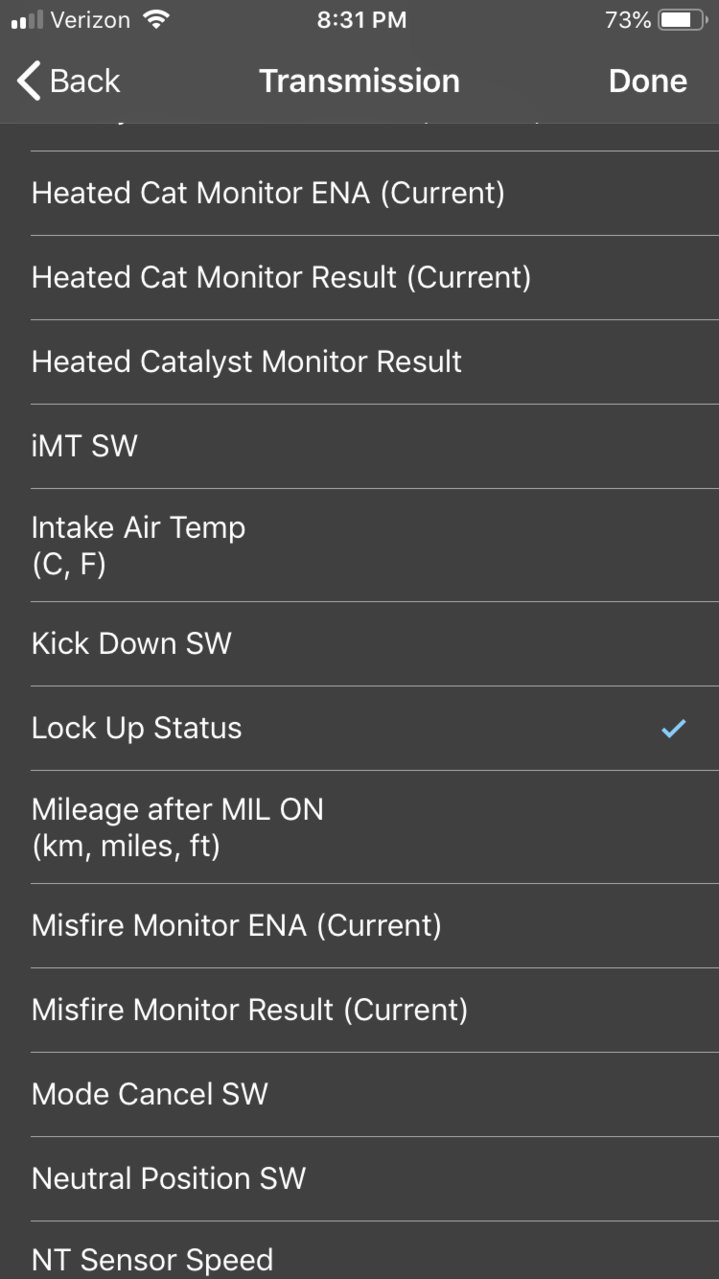Select Heated Cat Monitor ENA (Current)
The width and height of the screenshot is (719, 1279).
(360, 194)
